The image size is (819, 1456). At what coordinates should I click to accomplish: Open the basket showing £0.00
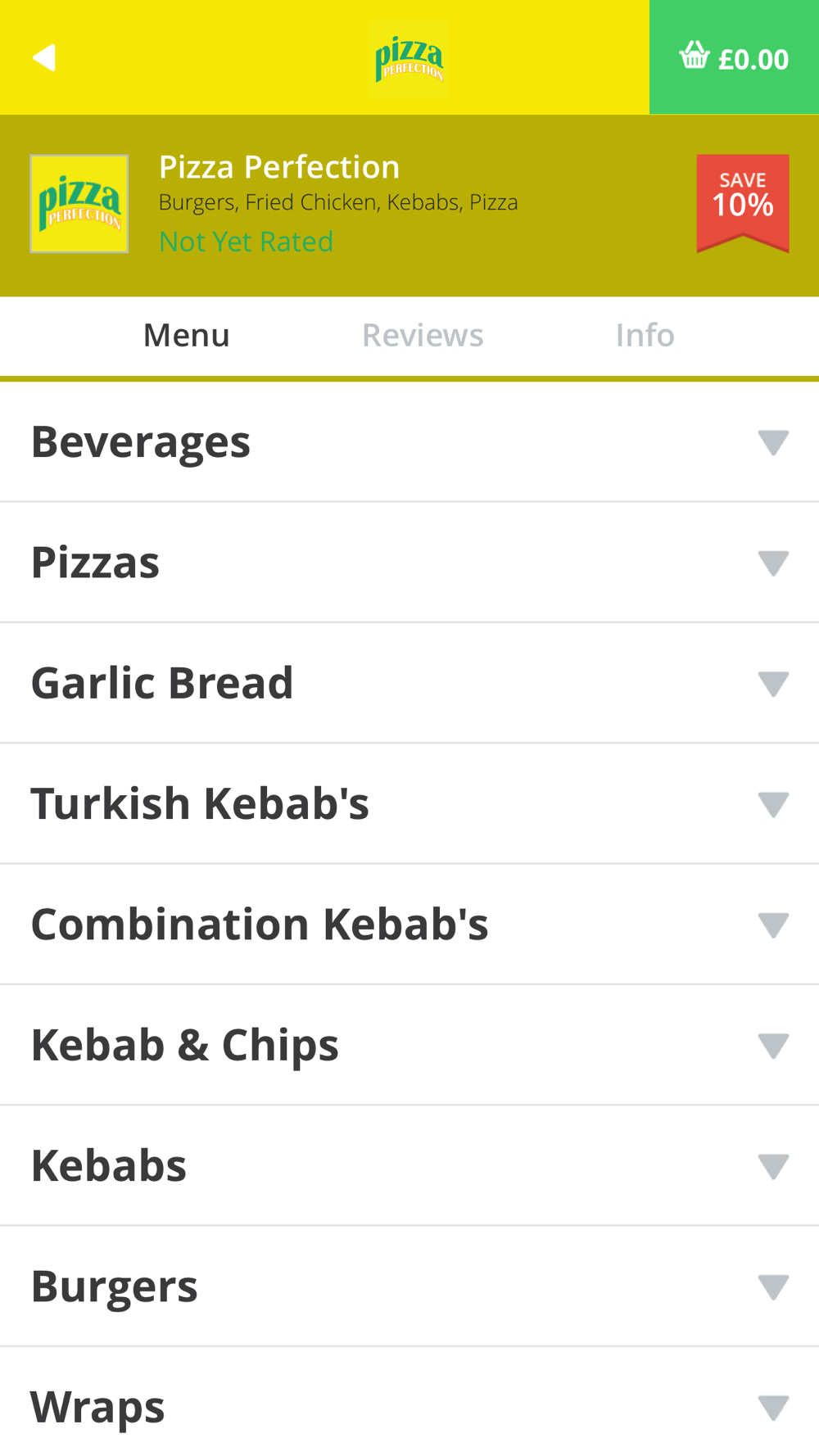[x=734, y=57]
